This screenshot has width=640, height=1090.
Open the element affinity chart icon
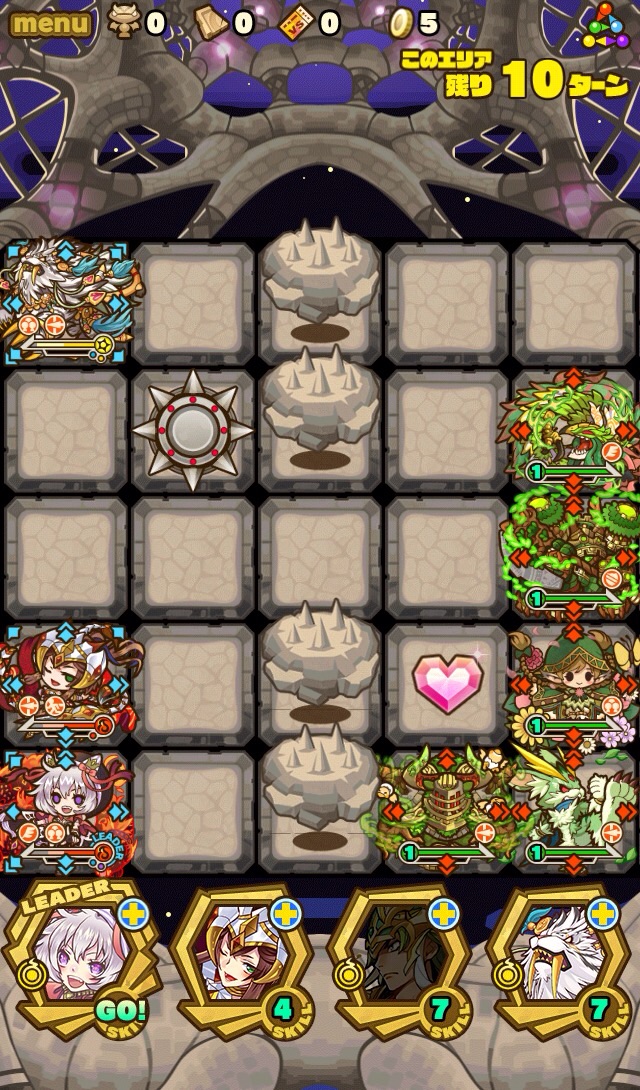(602, 24)
